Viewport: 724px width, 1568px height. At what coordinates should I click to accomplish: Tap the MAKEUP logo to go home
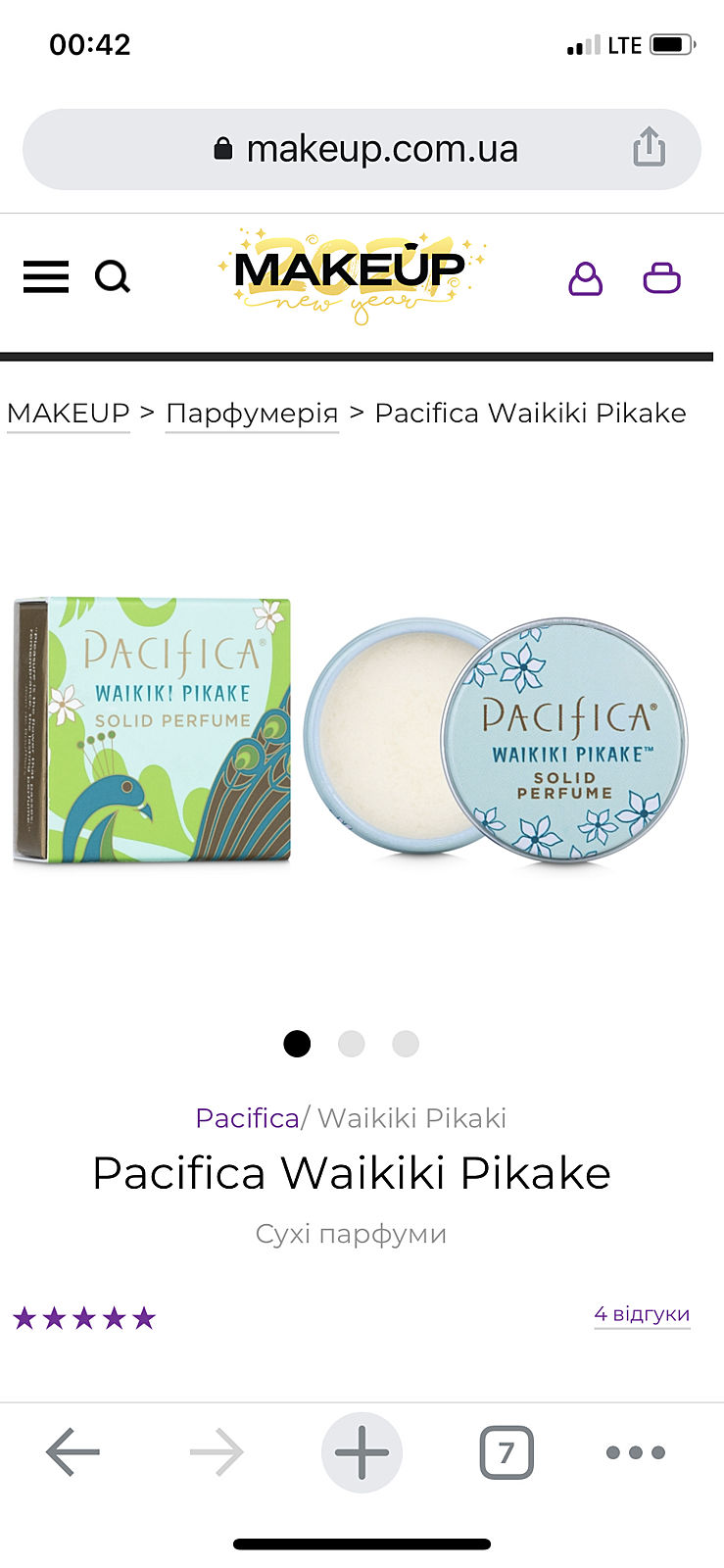(349, 271)
